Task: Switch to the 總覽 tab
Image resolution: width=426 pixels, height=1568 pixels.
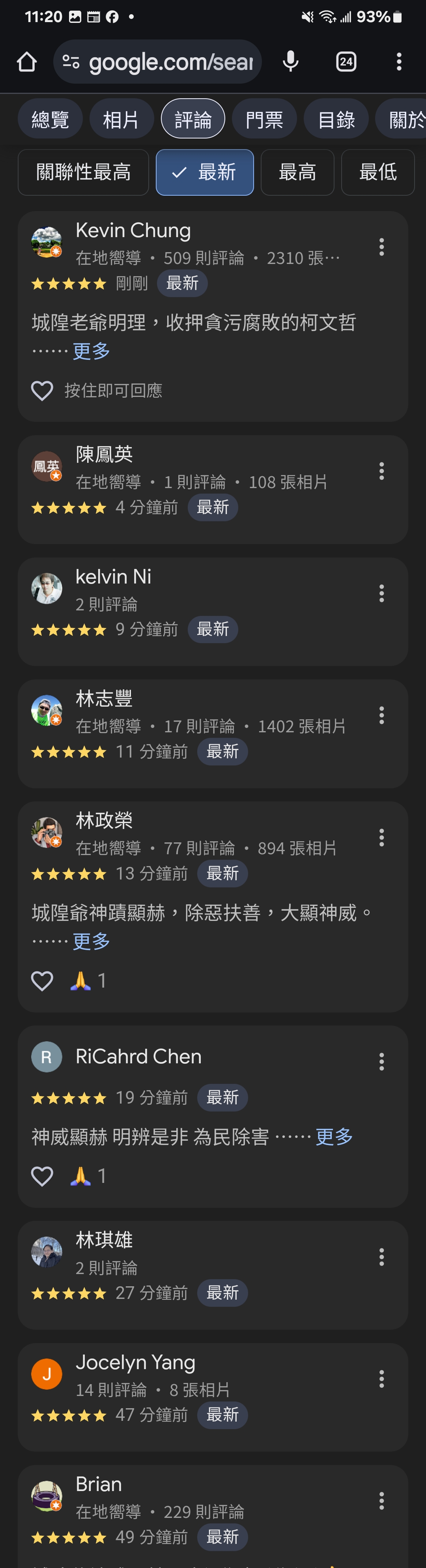Action: click(x=50, y=119)
